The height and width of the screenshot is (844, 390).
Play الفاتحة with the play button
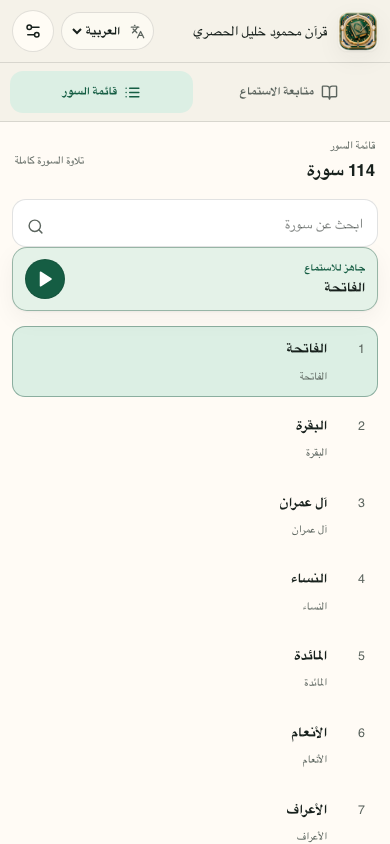pyautogui.click(x=45, y=279)
